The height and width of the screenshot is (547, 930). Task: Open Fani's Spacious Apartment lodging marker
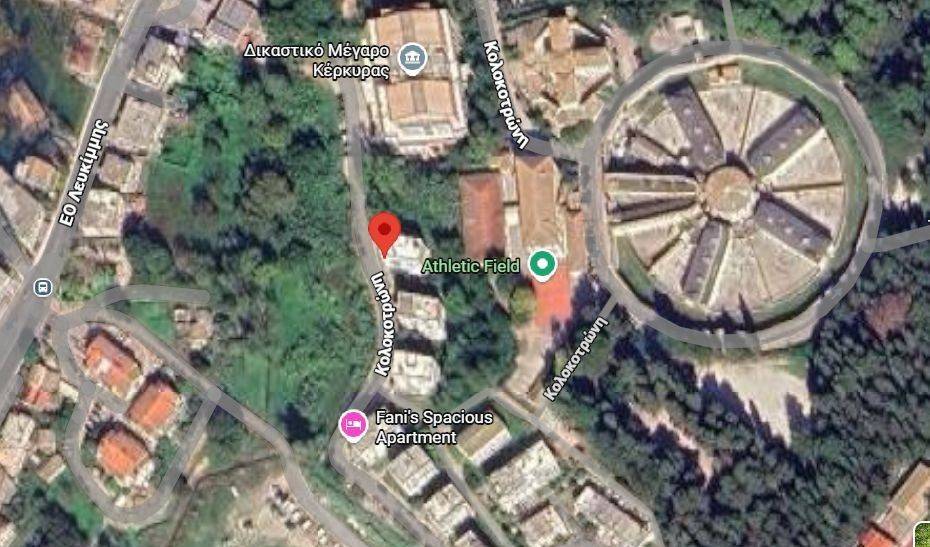click(352, 425)
